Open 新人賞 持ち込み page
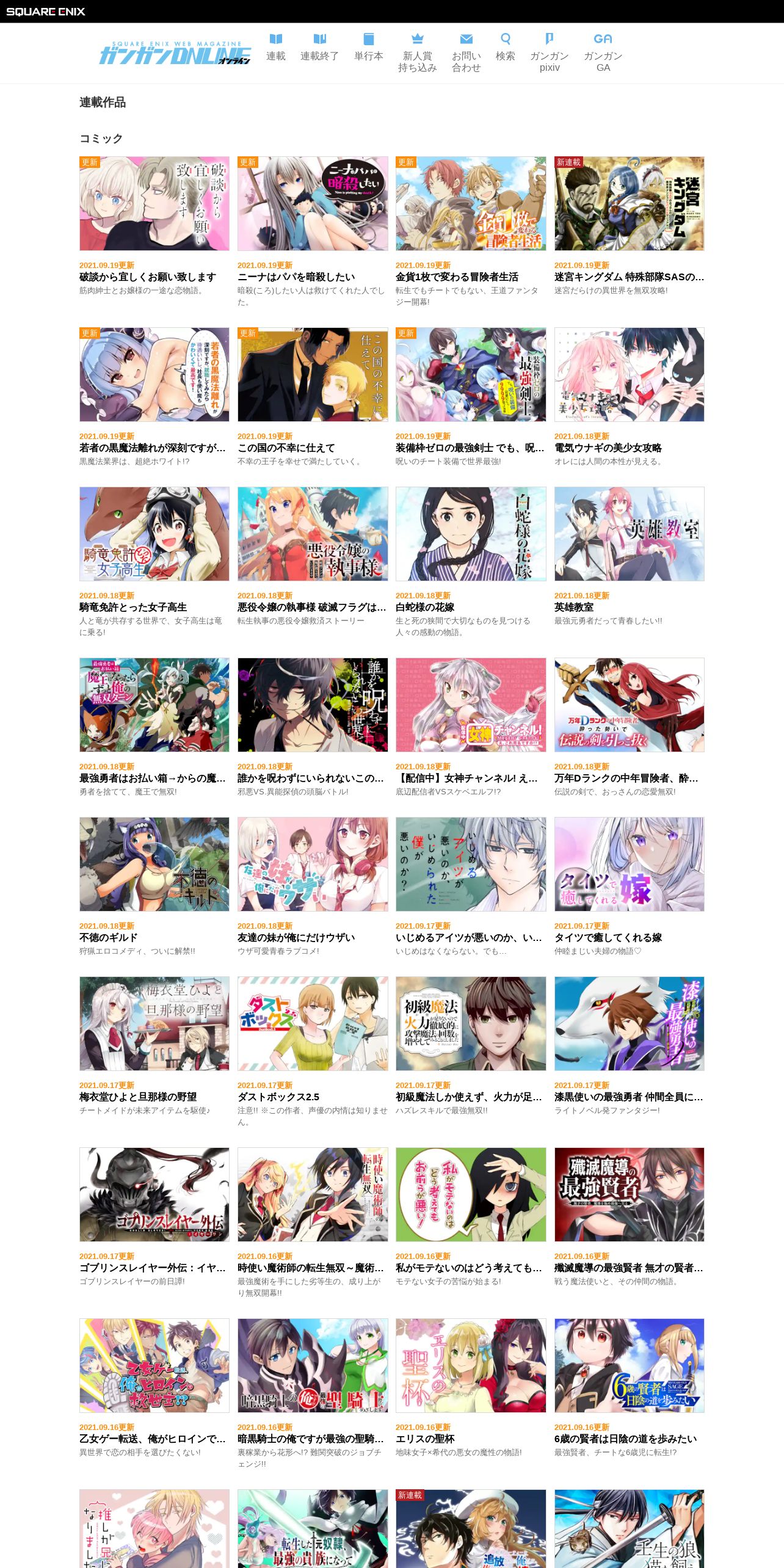784x1568 pixels. coord(418,53)
